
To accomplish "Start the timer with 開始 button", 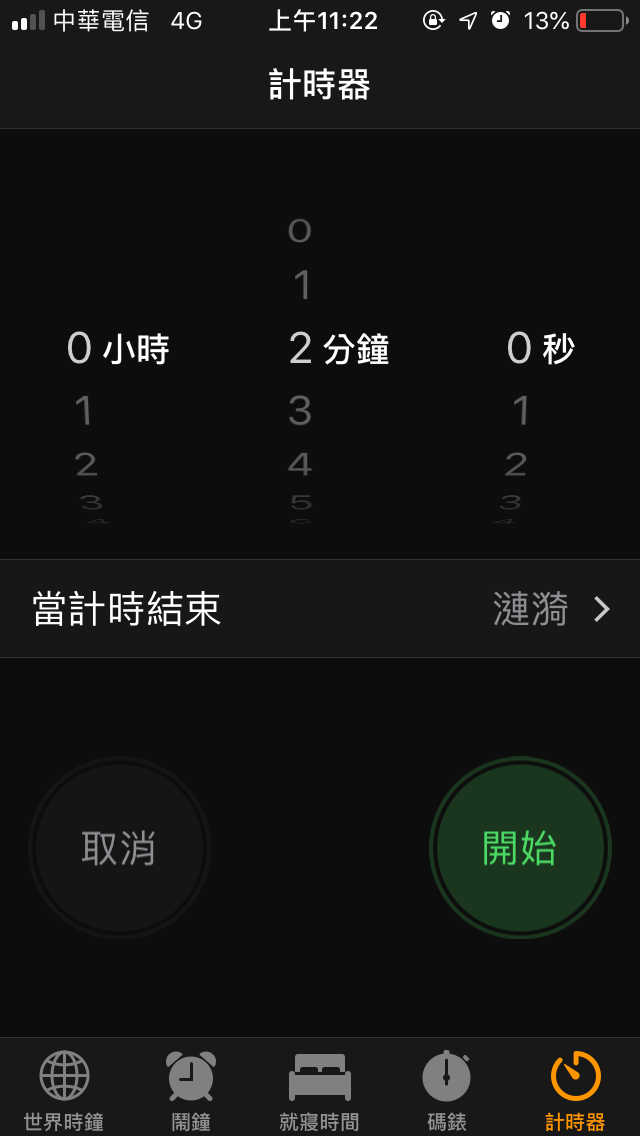I will pyautogui.click(x=519, y=848).
